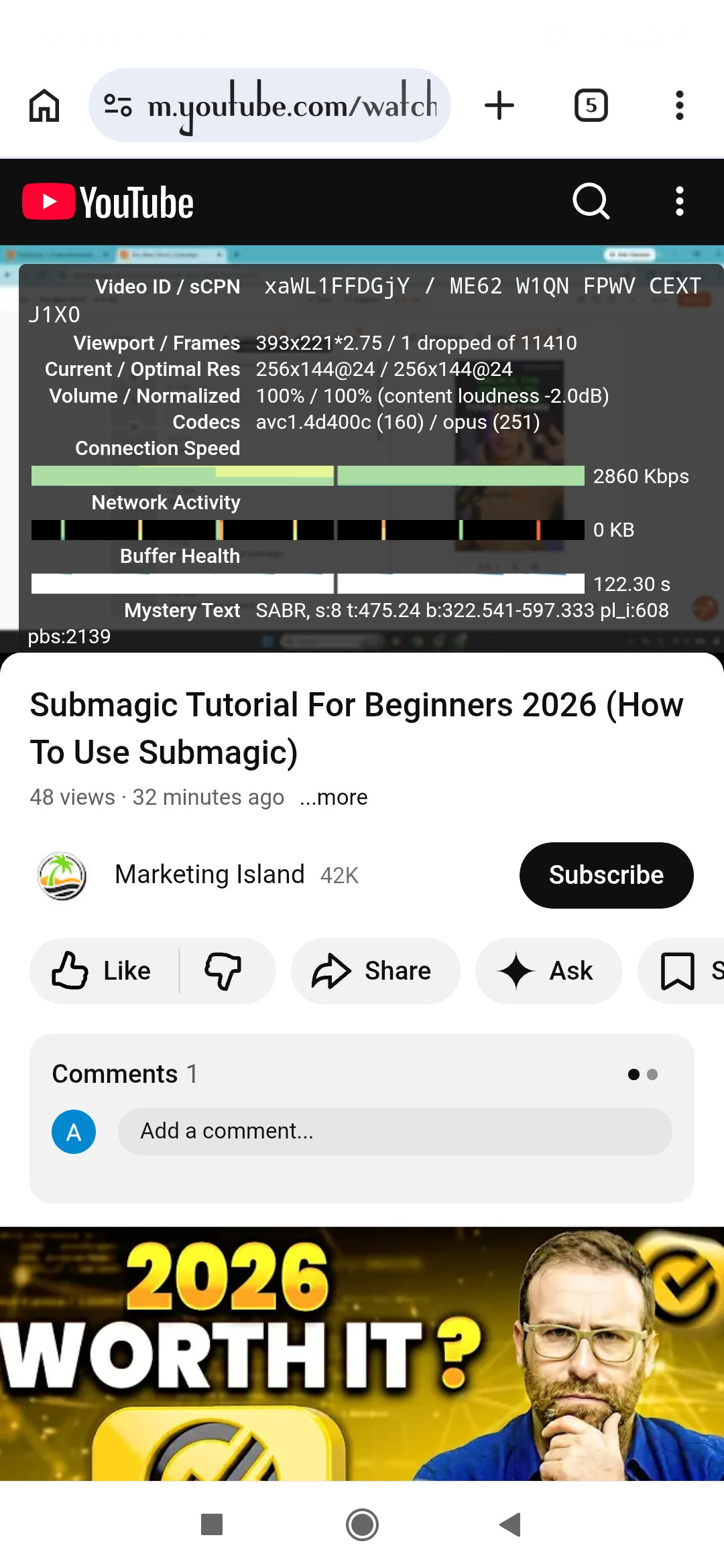
Task: Expand the video description with ...more
Action: point(334,797)
